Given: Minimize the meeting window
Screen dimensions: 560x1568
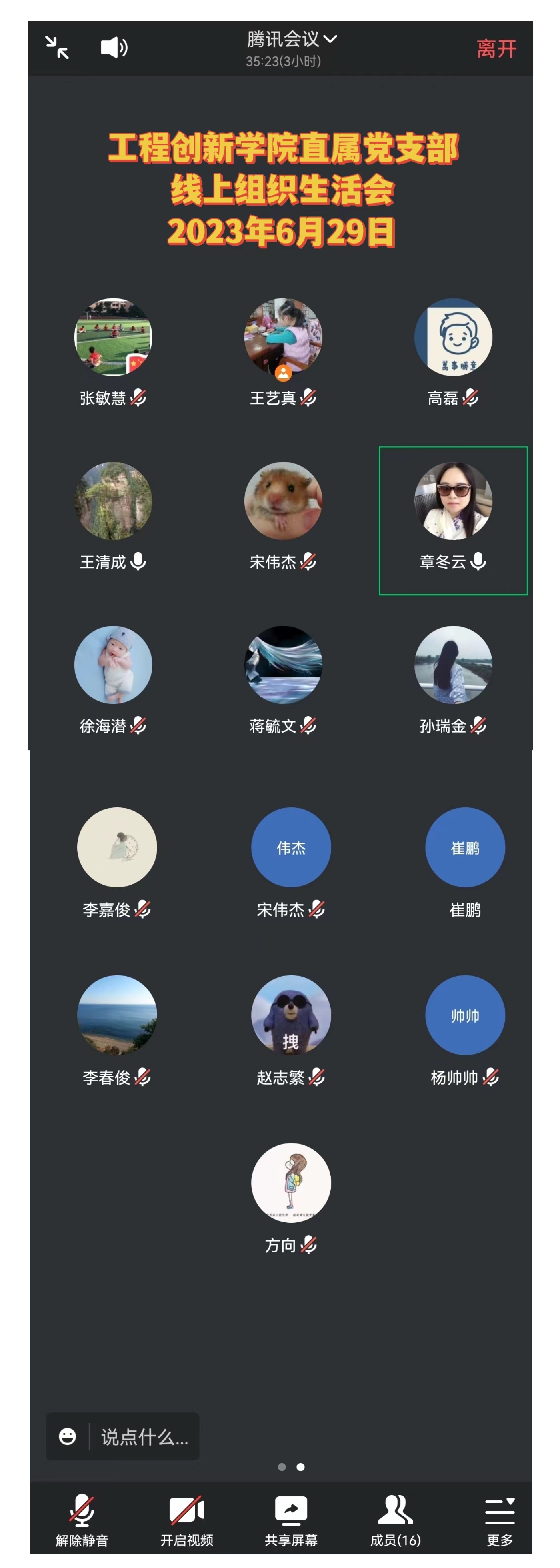Looking at the screenshot, I should (57, 48).
